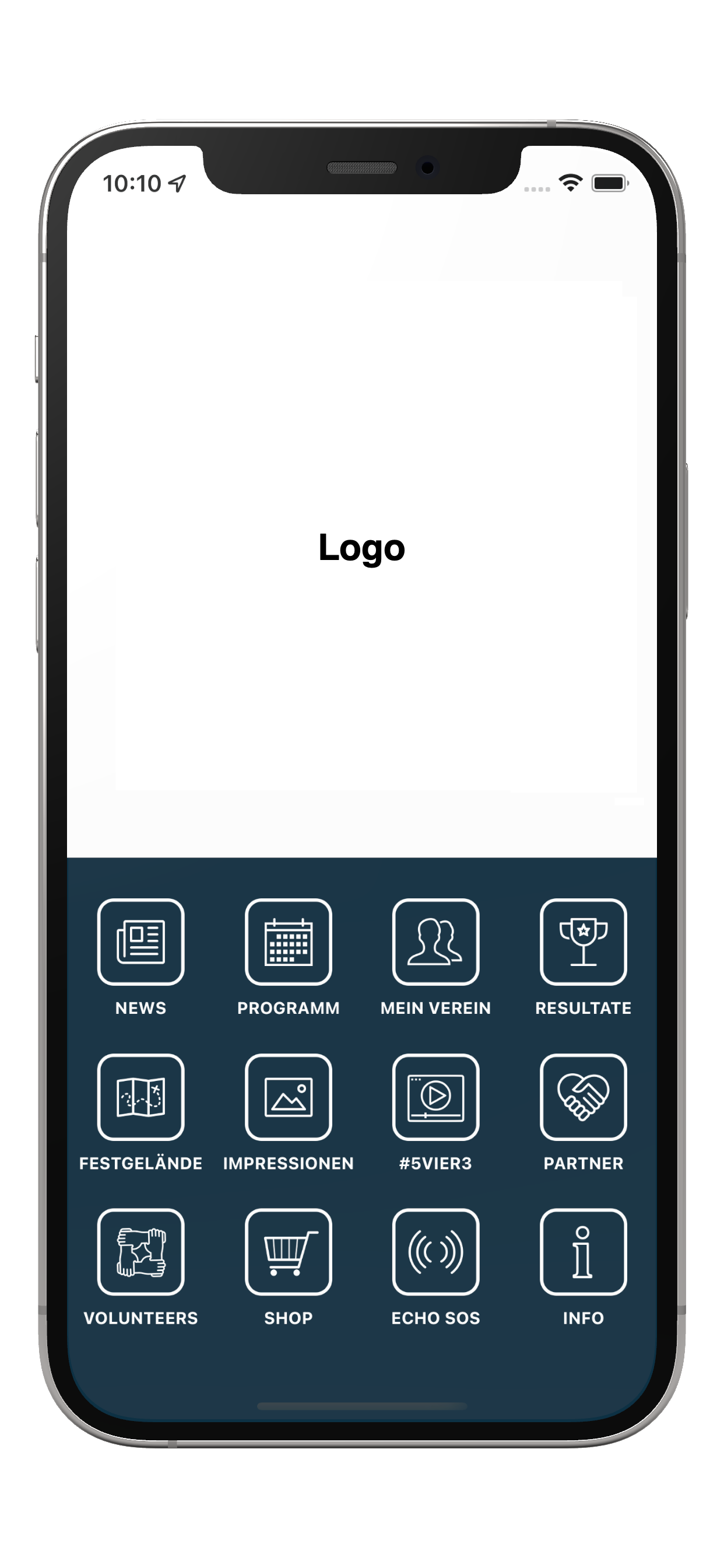
Task: Browse the Impressionen gallery
Action: click(289, 1097)
